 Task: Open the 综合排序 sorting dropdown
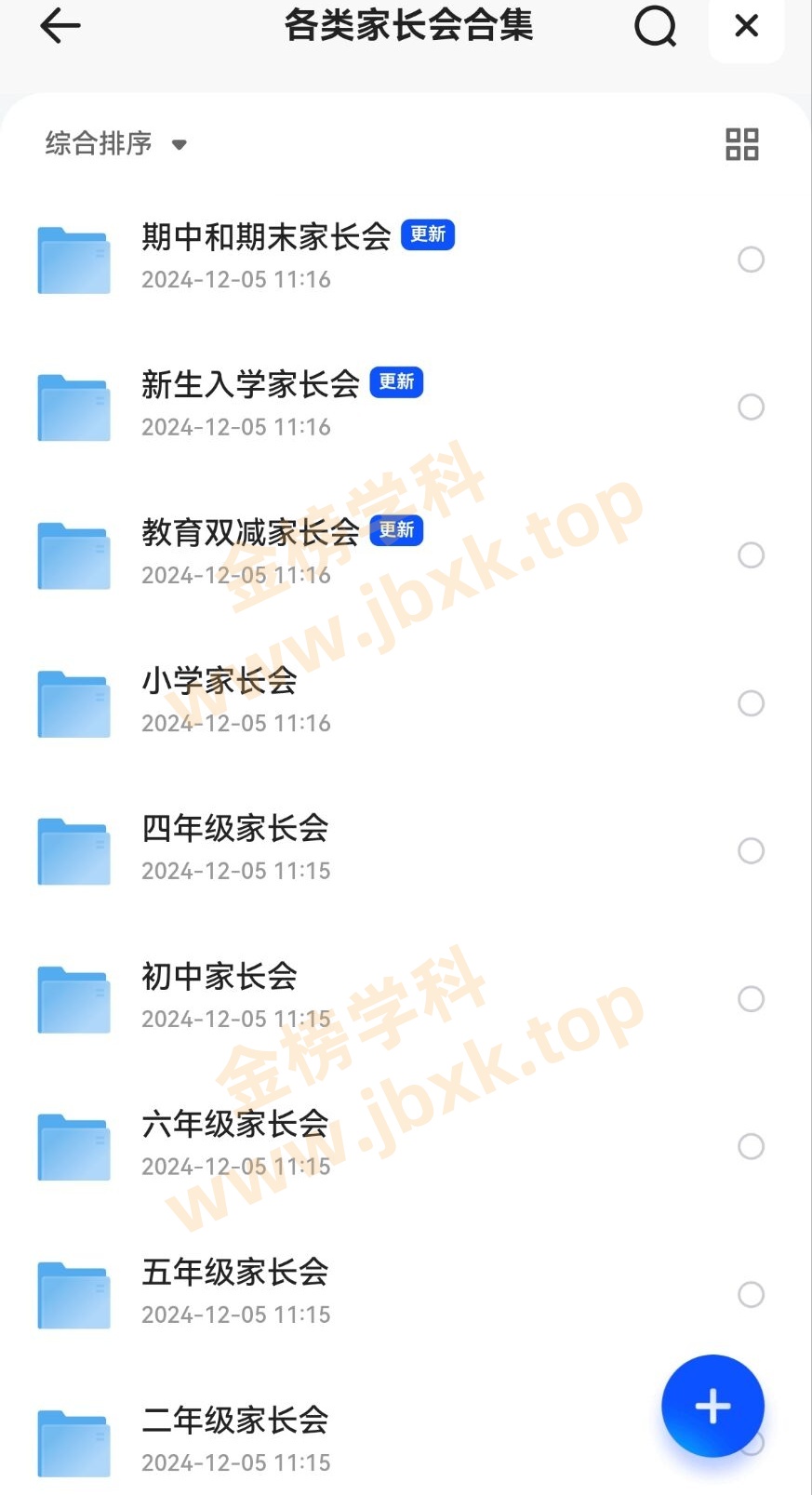(96, 143)
